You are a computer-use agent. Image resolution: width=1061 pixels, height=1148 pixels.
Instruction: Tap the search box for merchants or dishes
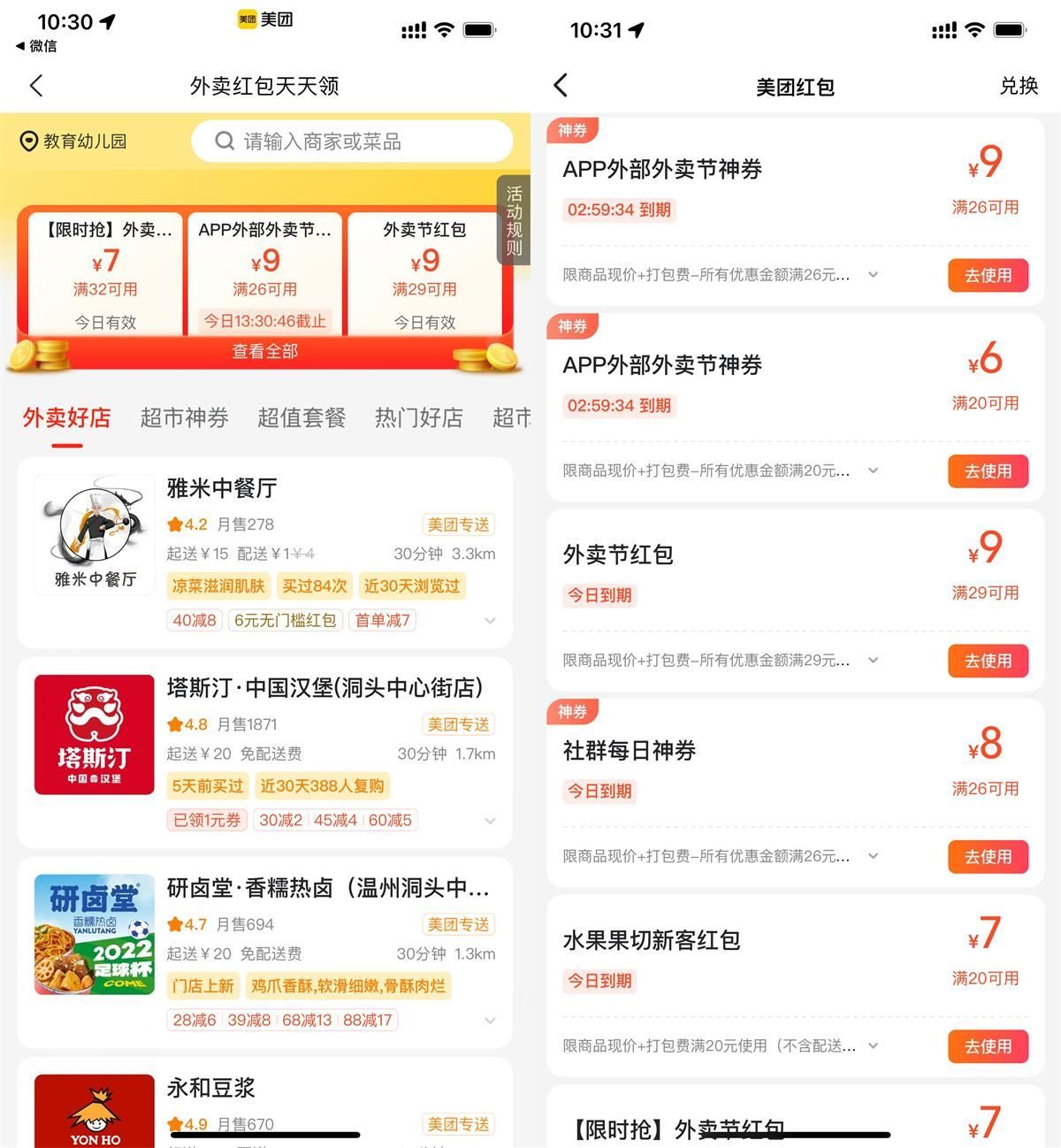tap(351, 142)
